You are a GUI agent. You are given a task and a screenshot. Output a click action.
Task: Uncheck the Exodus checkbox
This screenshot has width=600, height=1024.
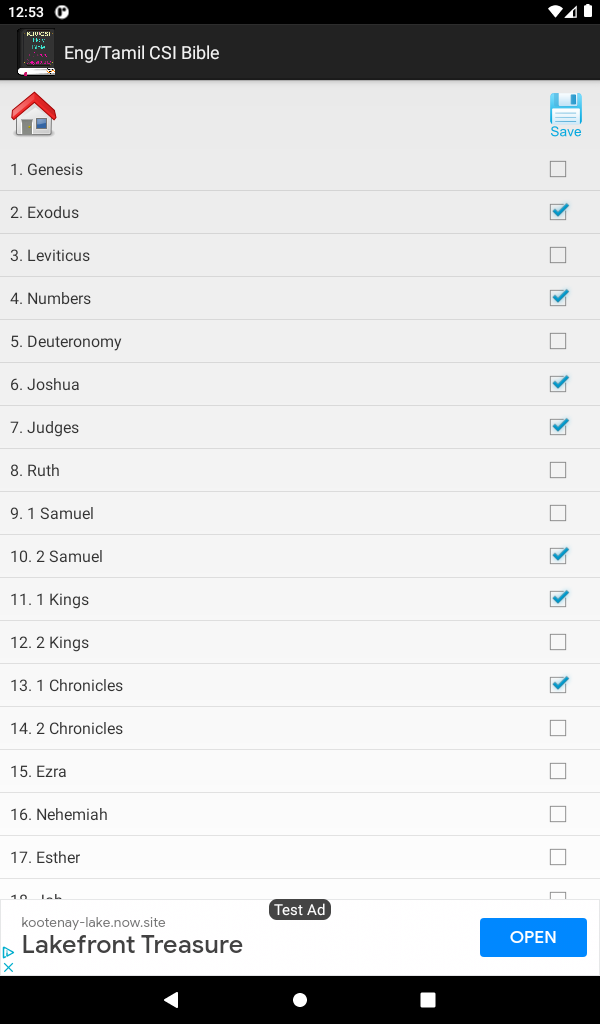point(558,212)
